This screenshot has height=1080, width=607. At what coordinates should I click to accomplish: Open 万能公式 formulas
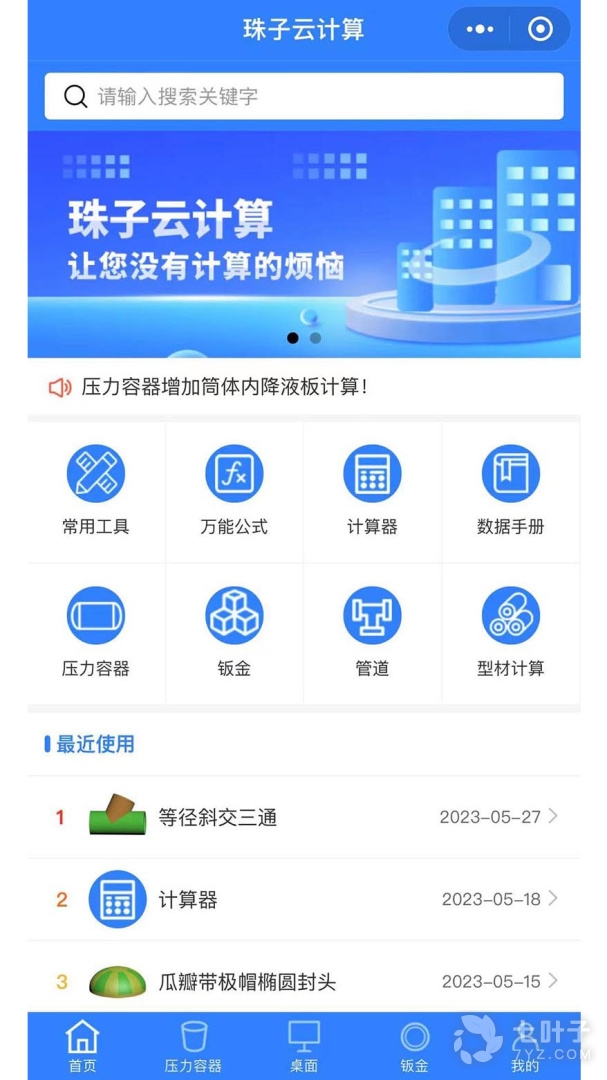234,490
